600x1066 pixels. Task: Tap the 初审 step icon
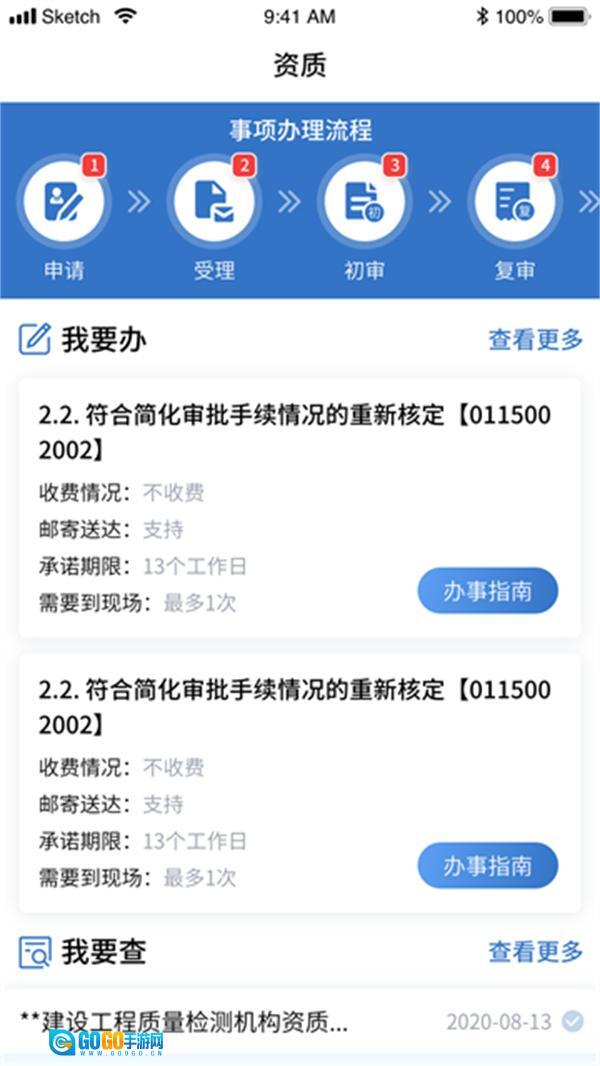pos(364,203)
